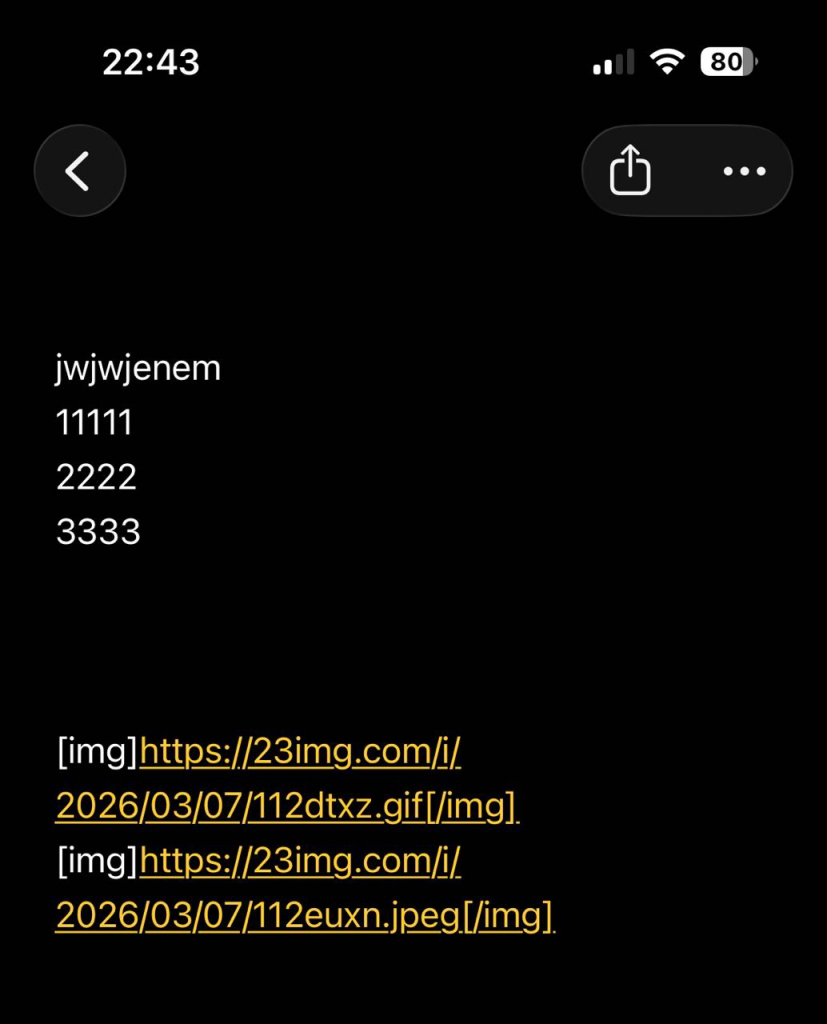Go back to the notes list
Image resolution: width=827 pixels, height=1024 pixels.
tap(79, 171)
